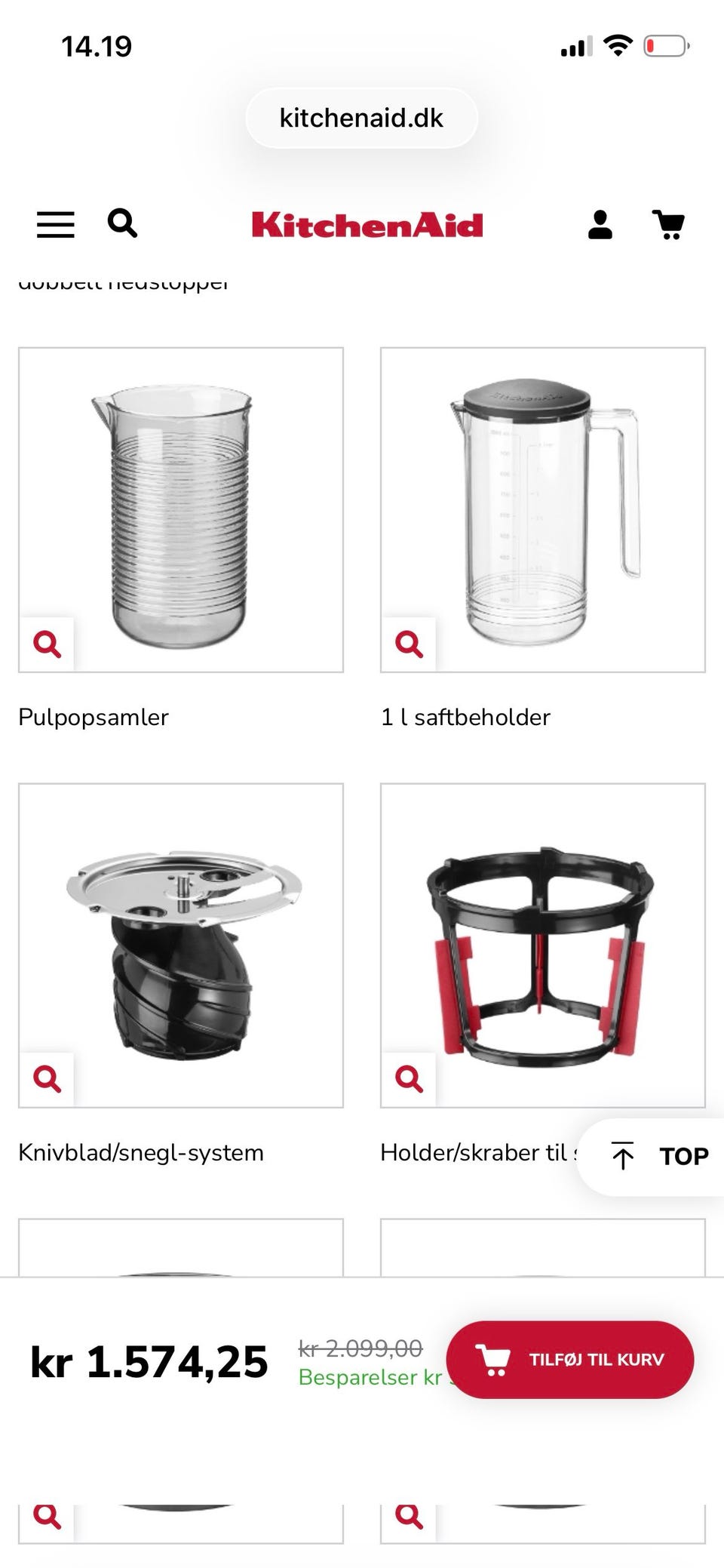Enlarge the 1 l saftbeholder image
The width and height of the screenshot is (724, 1568).
[409, 644]
